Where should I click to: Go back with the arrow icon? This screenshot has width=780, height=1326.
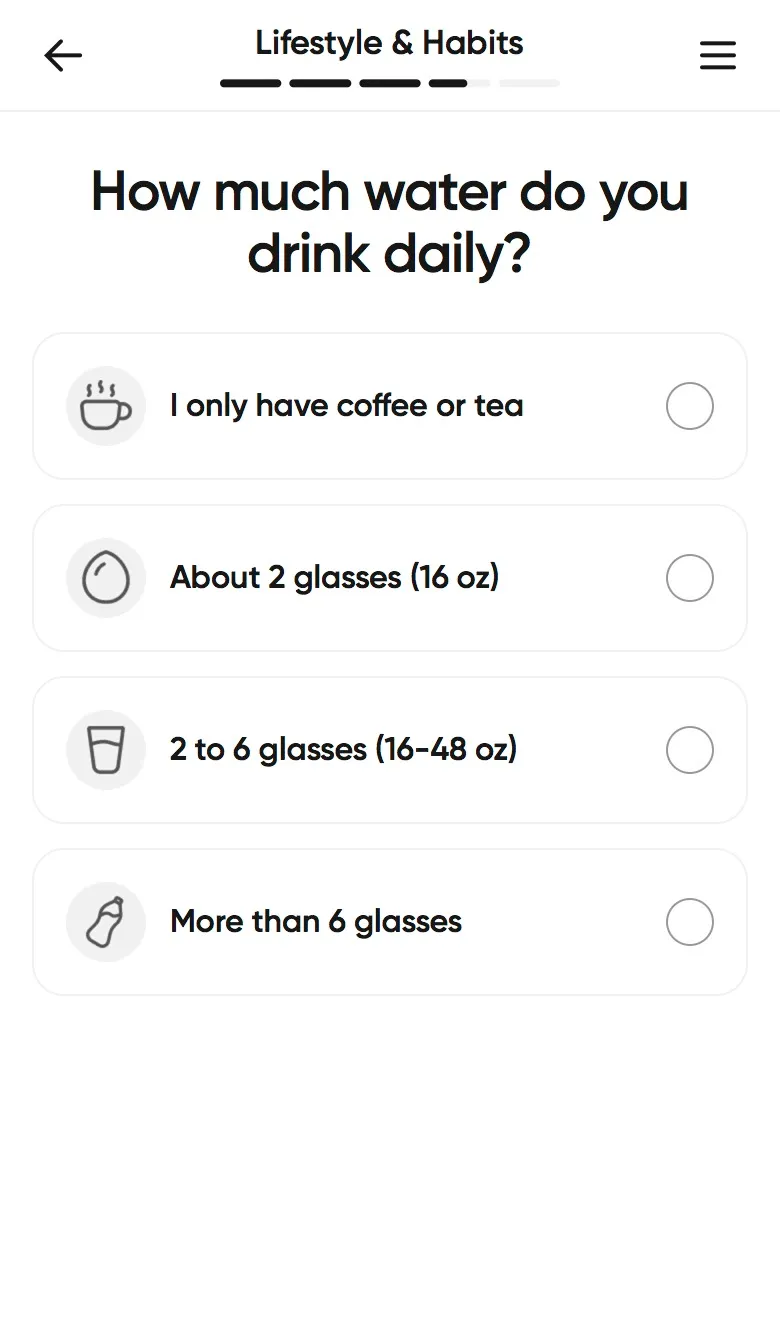(x=63, y=56)
